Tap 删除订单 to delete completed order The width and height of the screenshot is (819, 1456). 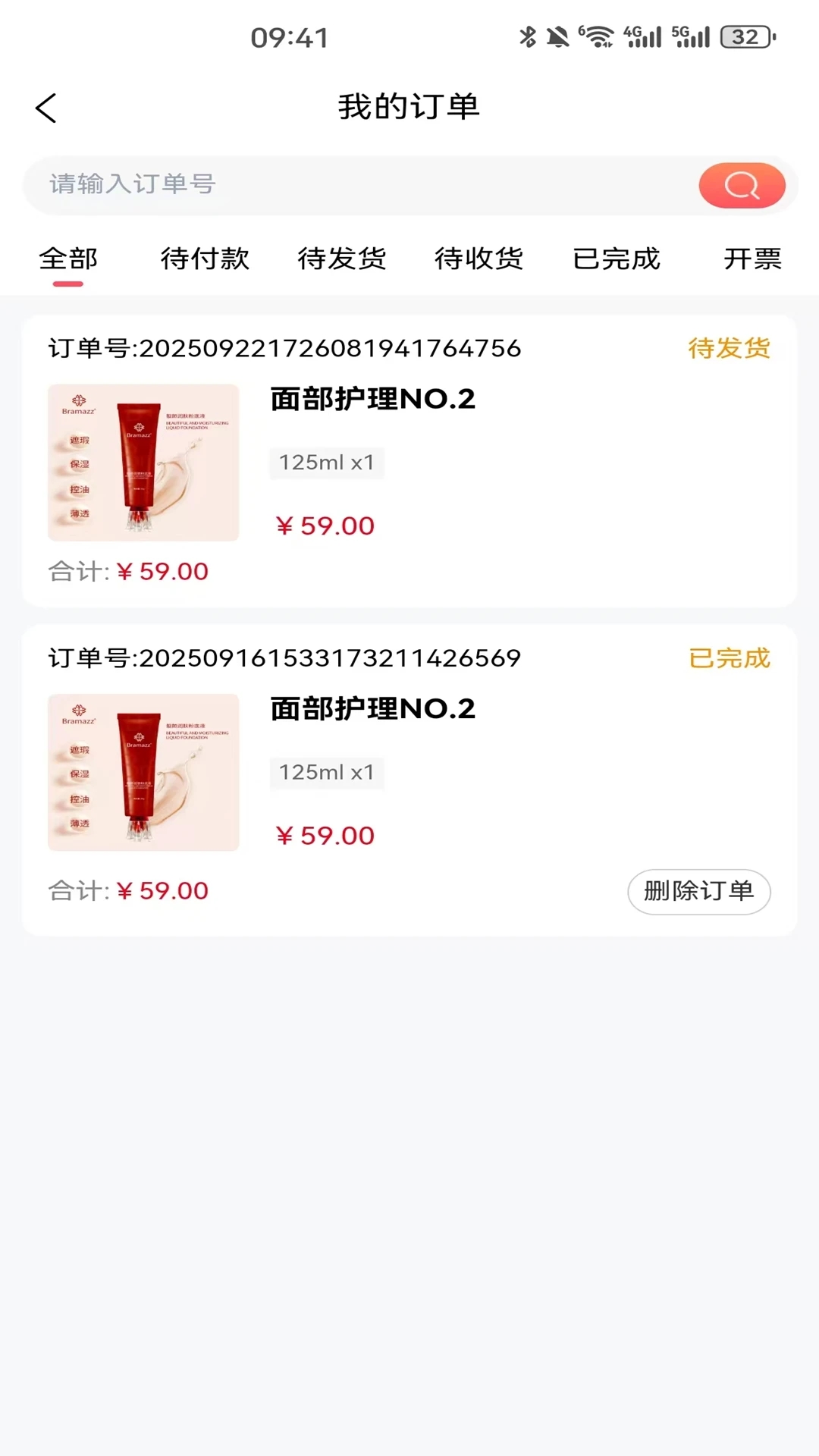pos(698,891)
